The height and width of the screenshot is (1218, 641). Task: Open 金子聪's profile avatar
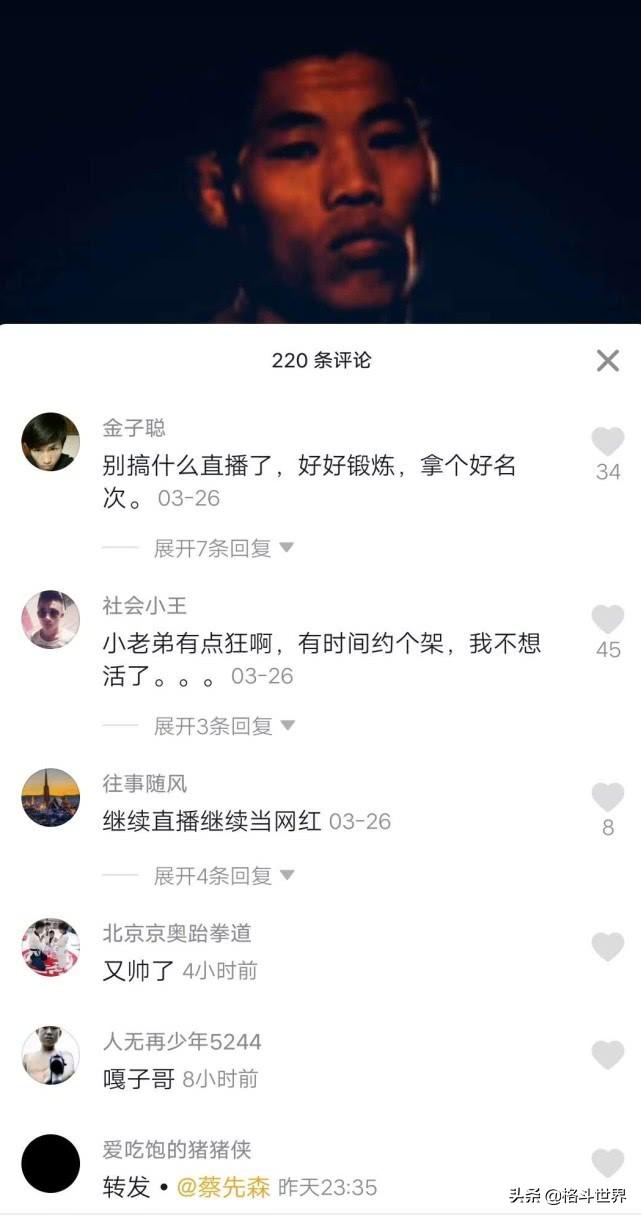[50, 442]
